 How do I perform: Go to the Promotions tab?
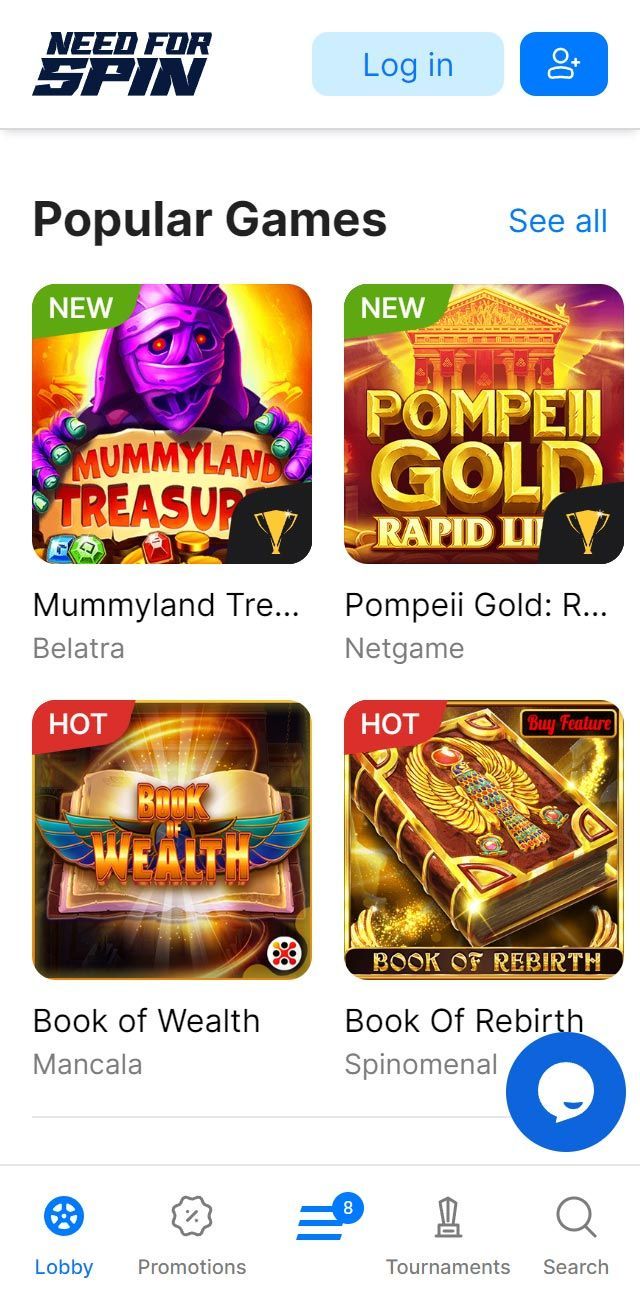pyautogui.click(x=192, y=1238)
